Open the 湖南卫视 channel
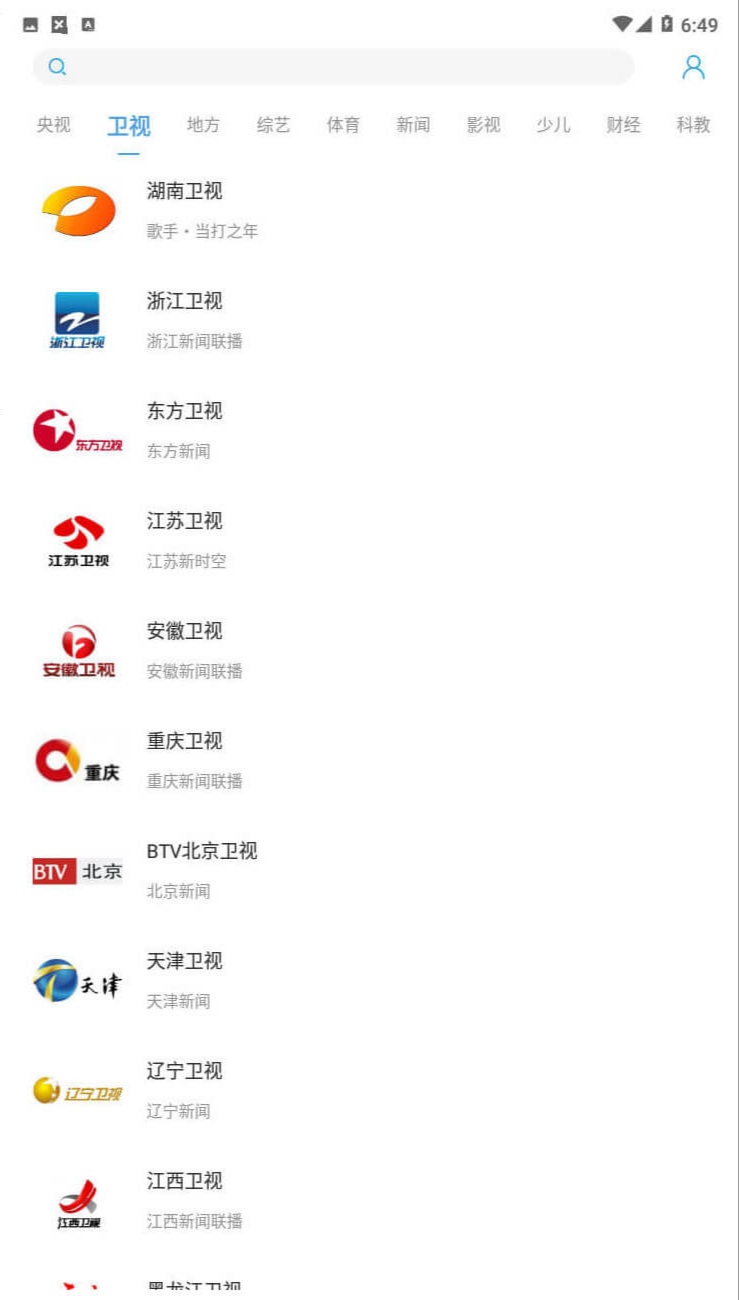The width and height of the screenshot is (739, 1300). [369, 211]
